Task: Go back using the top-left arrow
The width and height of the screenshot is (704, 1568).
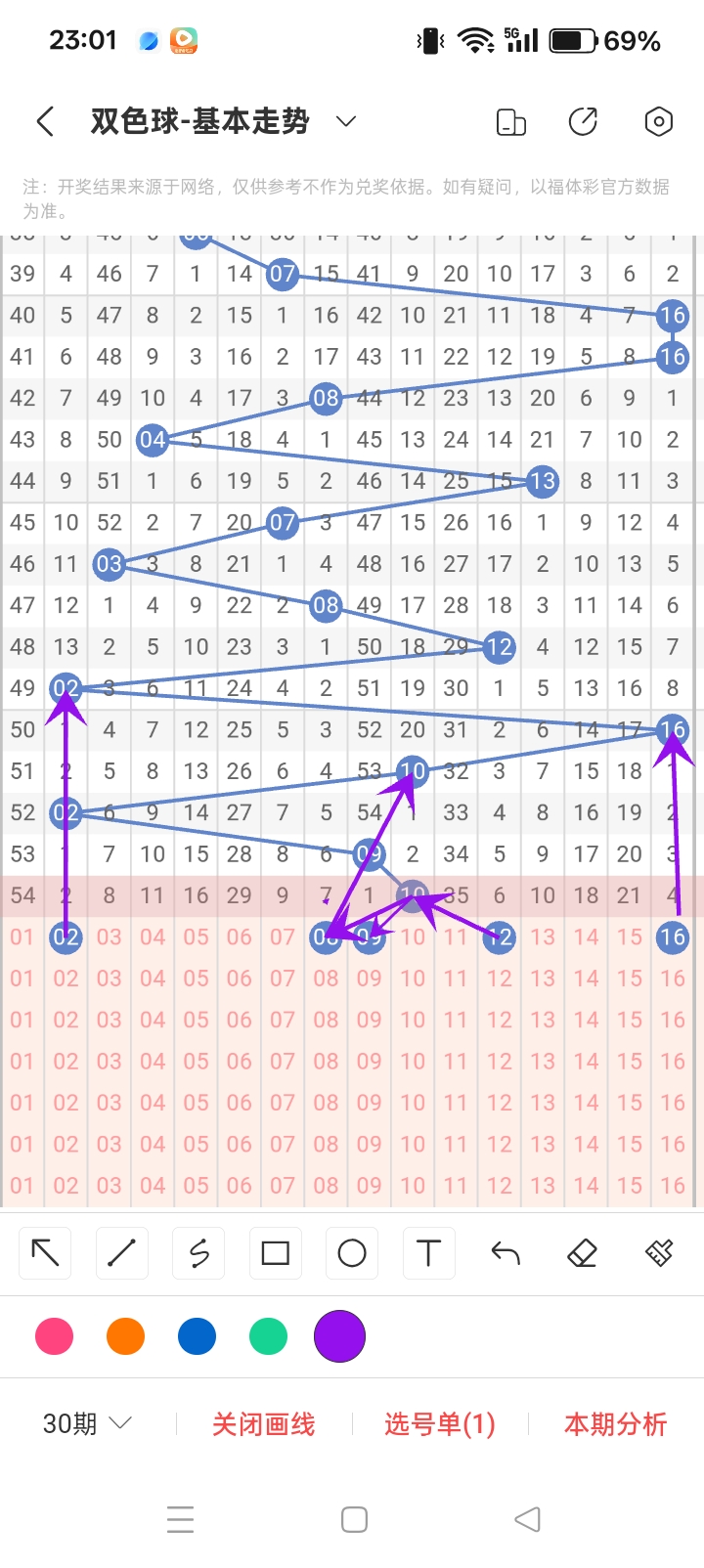Action: point(45,122)
